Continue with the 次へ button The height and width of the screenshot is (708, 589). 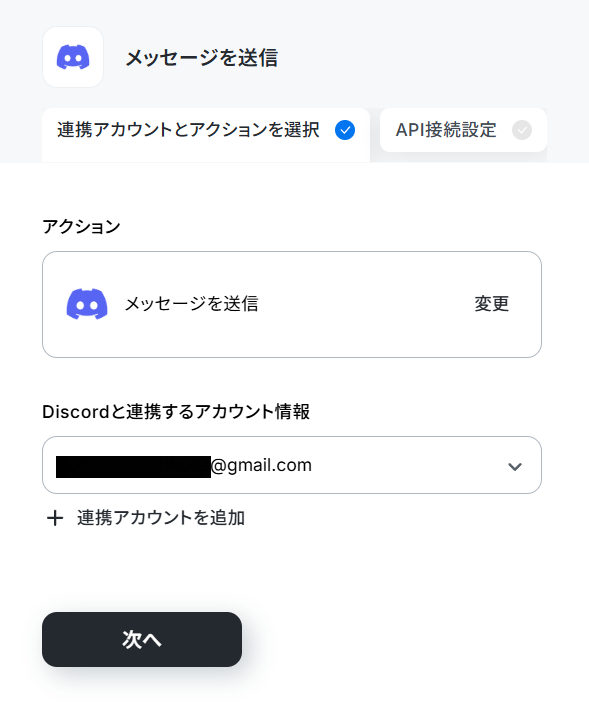142,639
